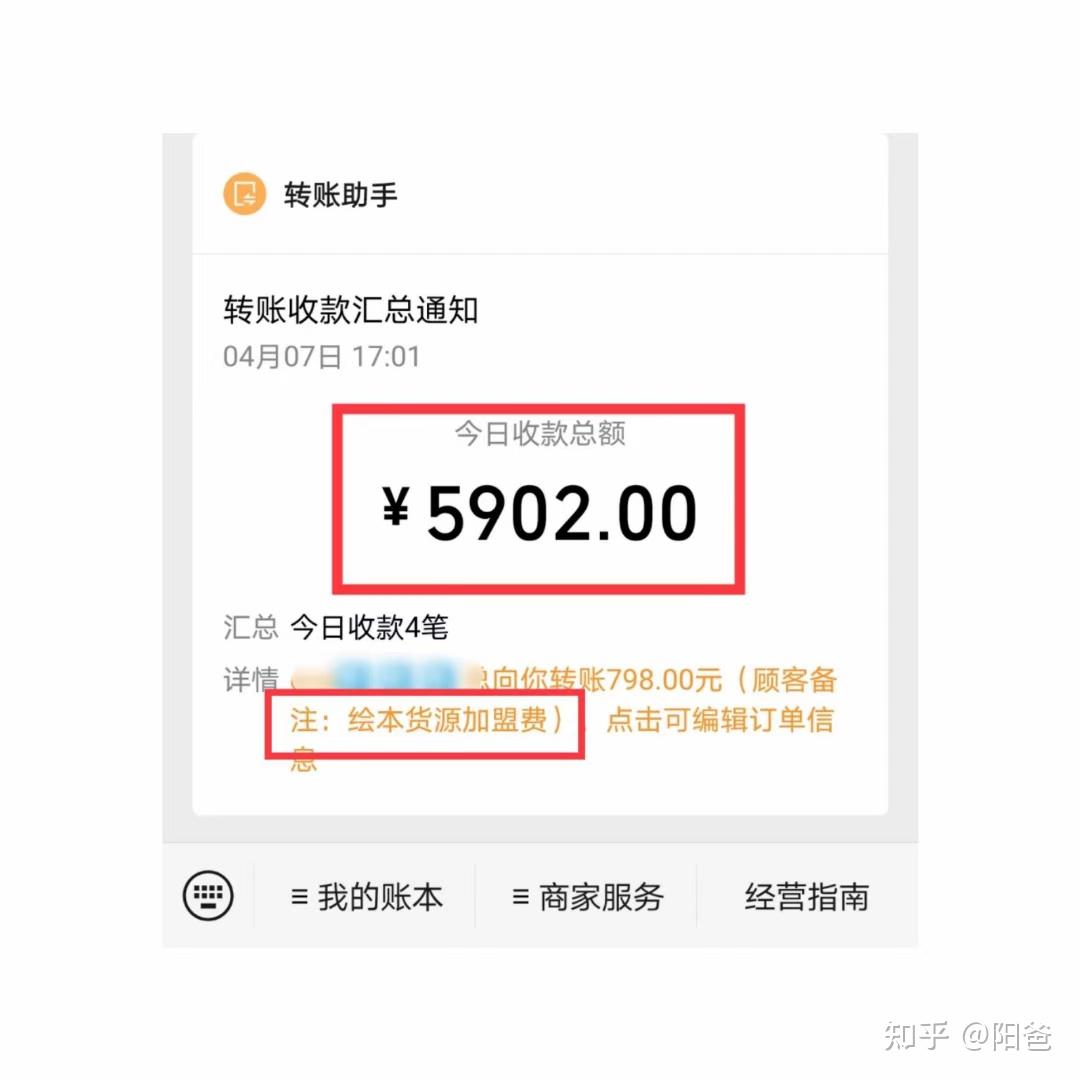The height and width of the screenshot is (1080, 1080).
Task: Open the 转账收款汇总通知 card
Action: (351, 311)
